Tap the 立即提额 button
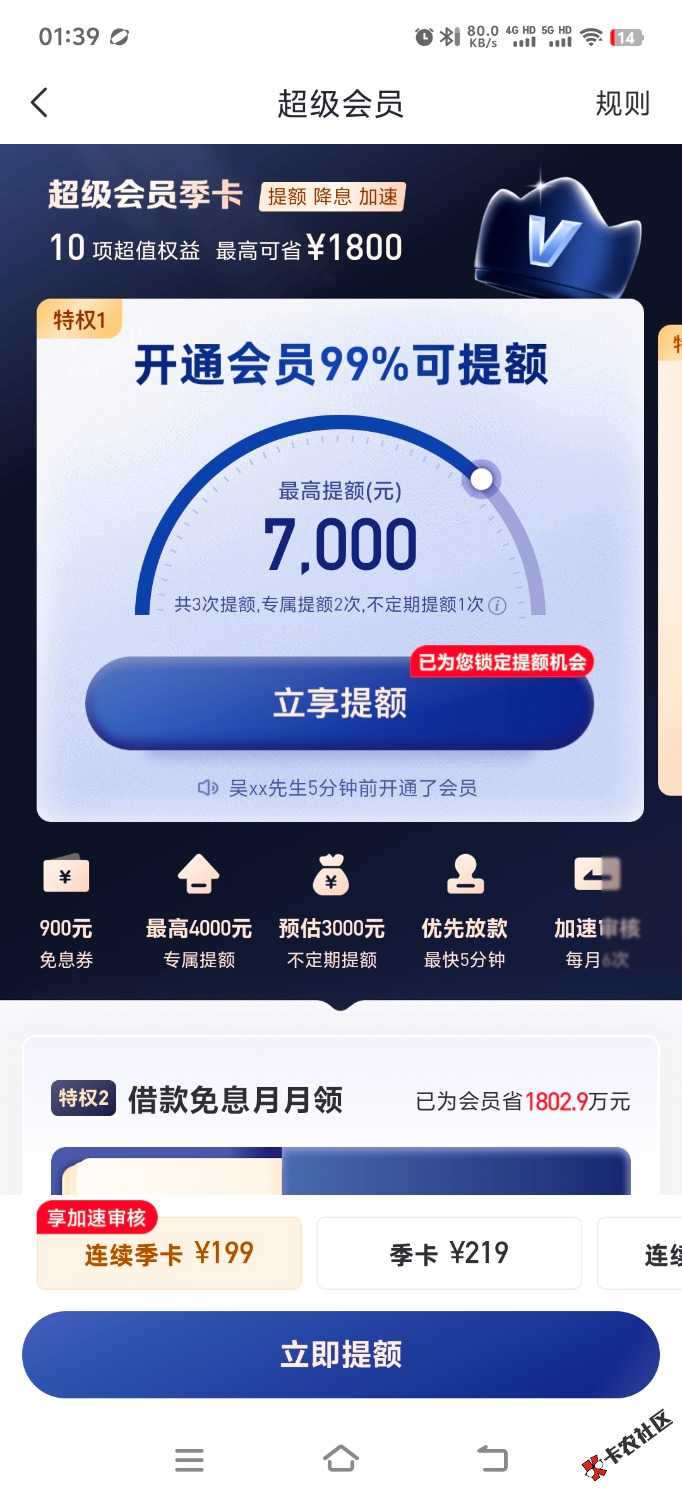682x1500 pixels. [x=340, y=1355]
